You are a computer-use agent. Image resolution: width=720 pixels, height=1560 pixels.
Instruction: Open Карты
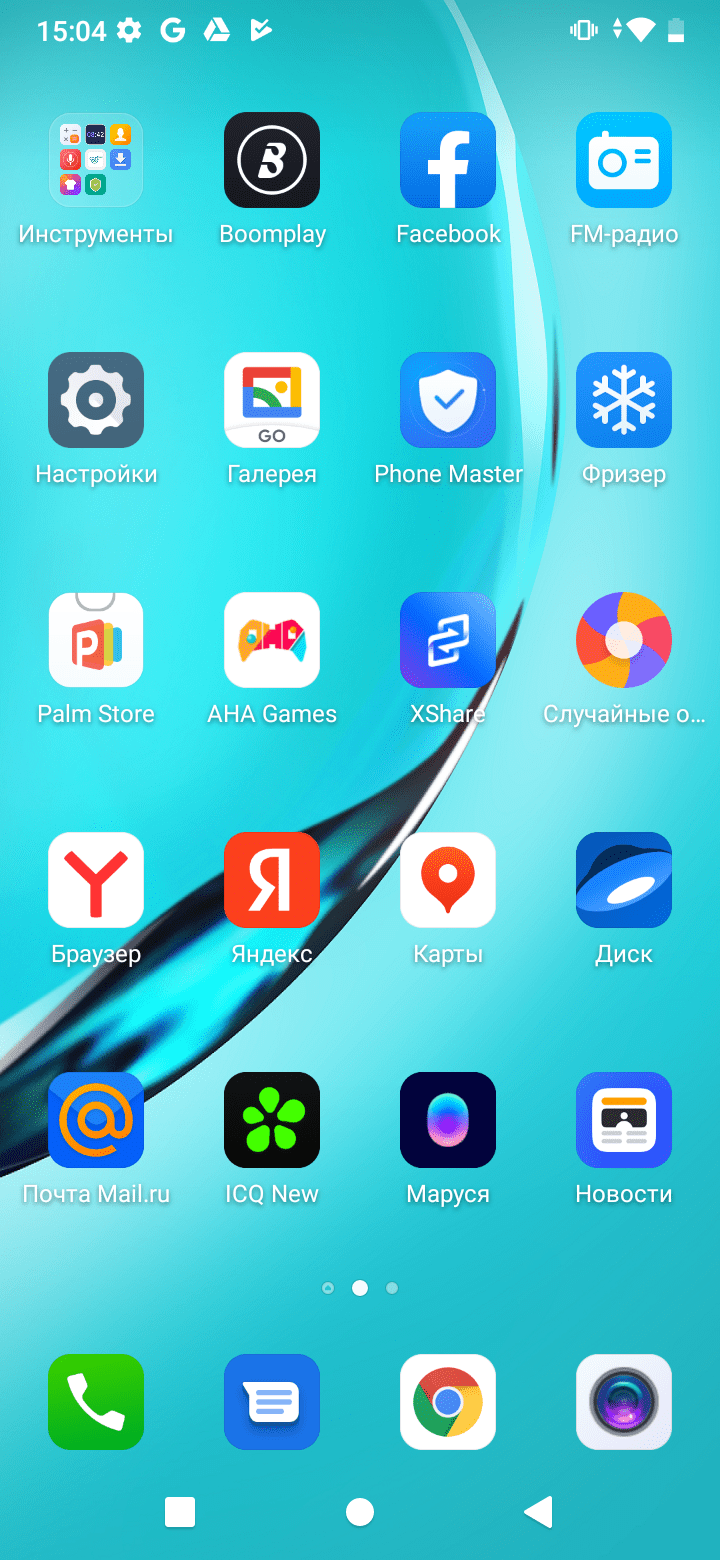(448, 880)
